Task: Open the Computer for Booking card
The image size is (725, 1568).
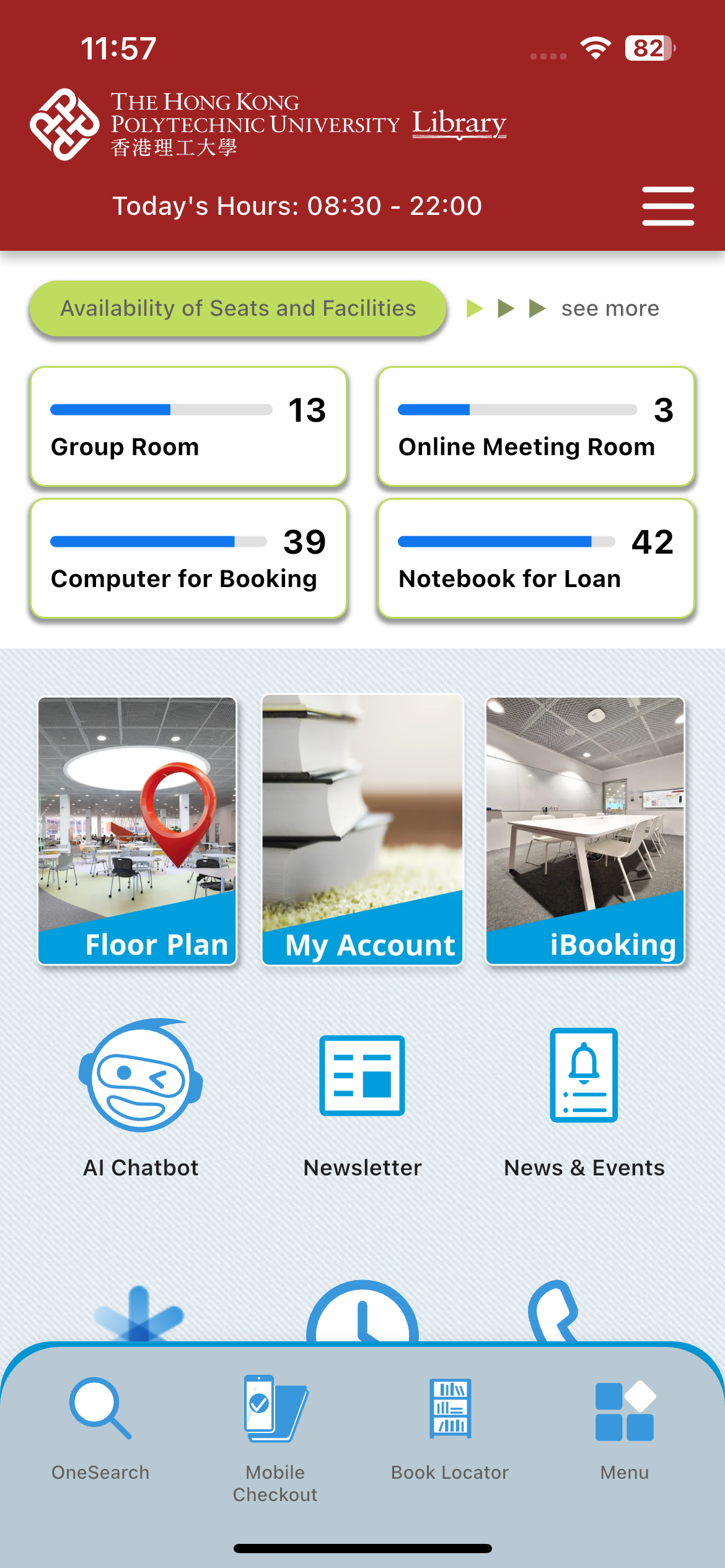Action: pyautogui.click(x=188, y=559)
